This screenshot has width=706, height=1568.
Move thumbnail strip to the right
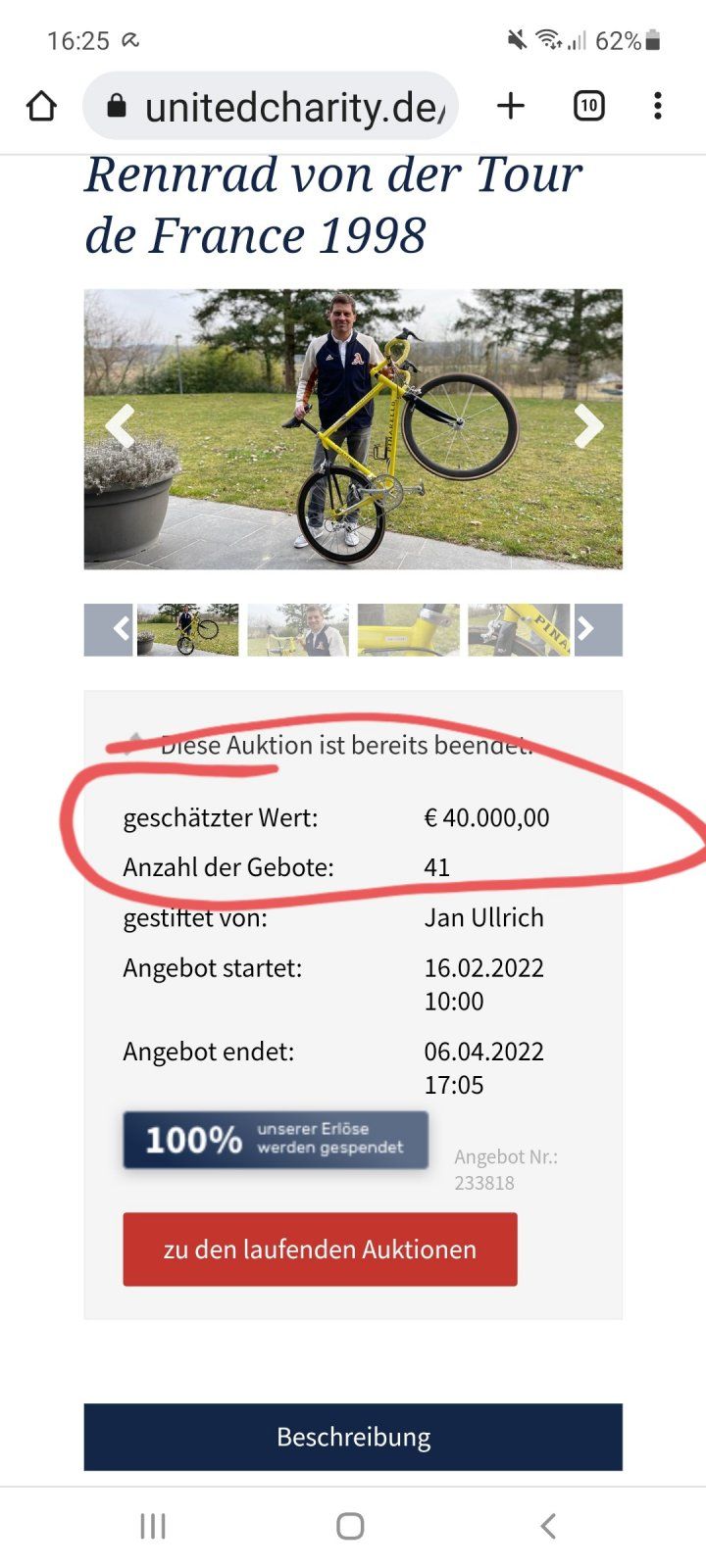tap(597, 629)
